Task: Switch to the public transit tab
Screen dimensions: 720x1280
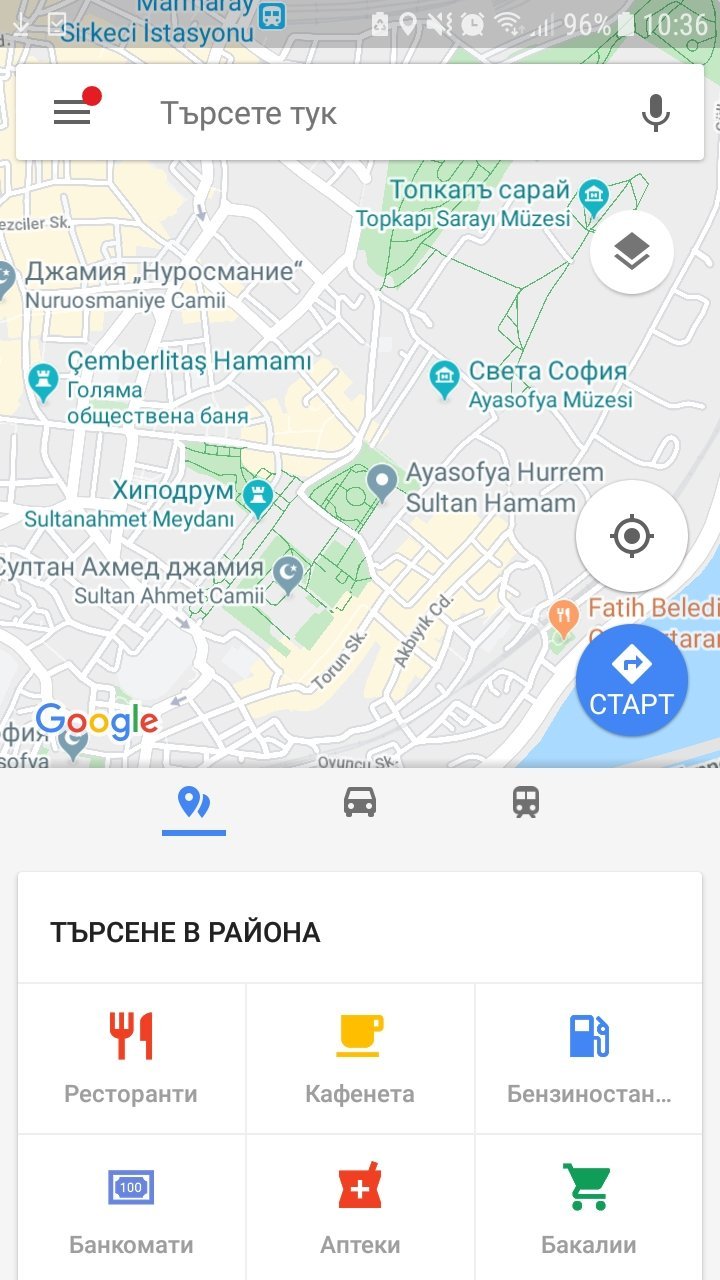Action: point(526,802)
